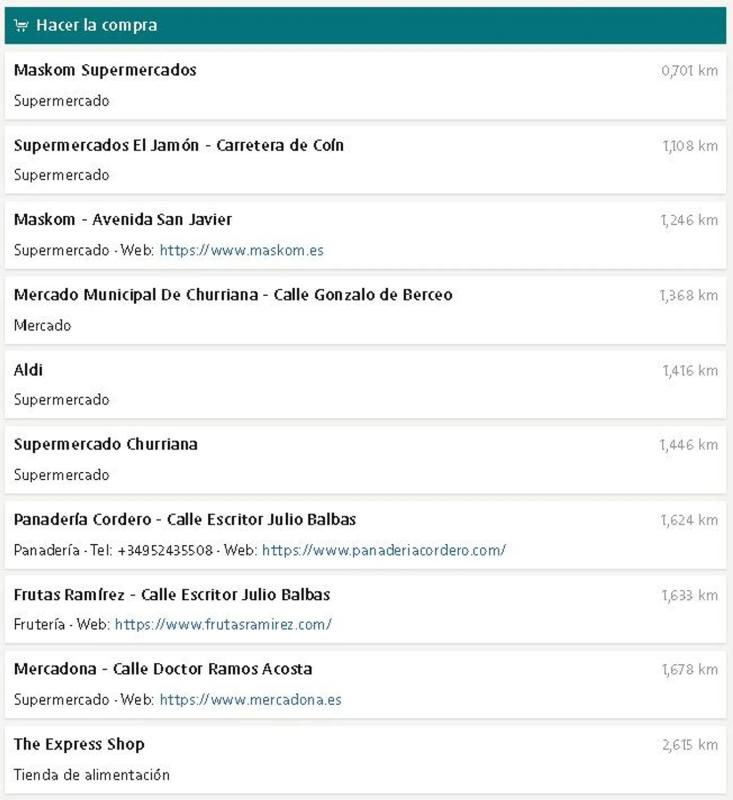The width and height of the screenshot is (733, 800).
Task: Visit the www.mercadona.es website link
Action: pos(250,700)
